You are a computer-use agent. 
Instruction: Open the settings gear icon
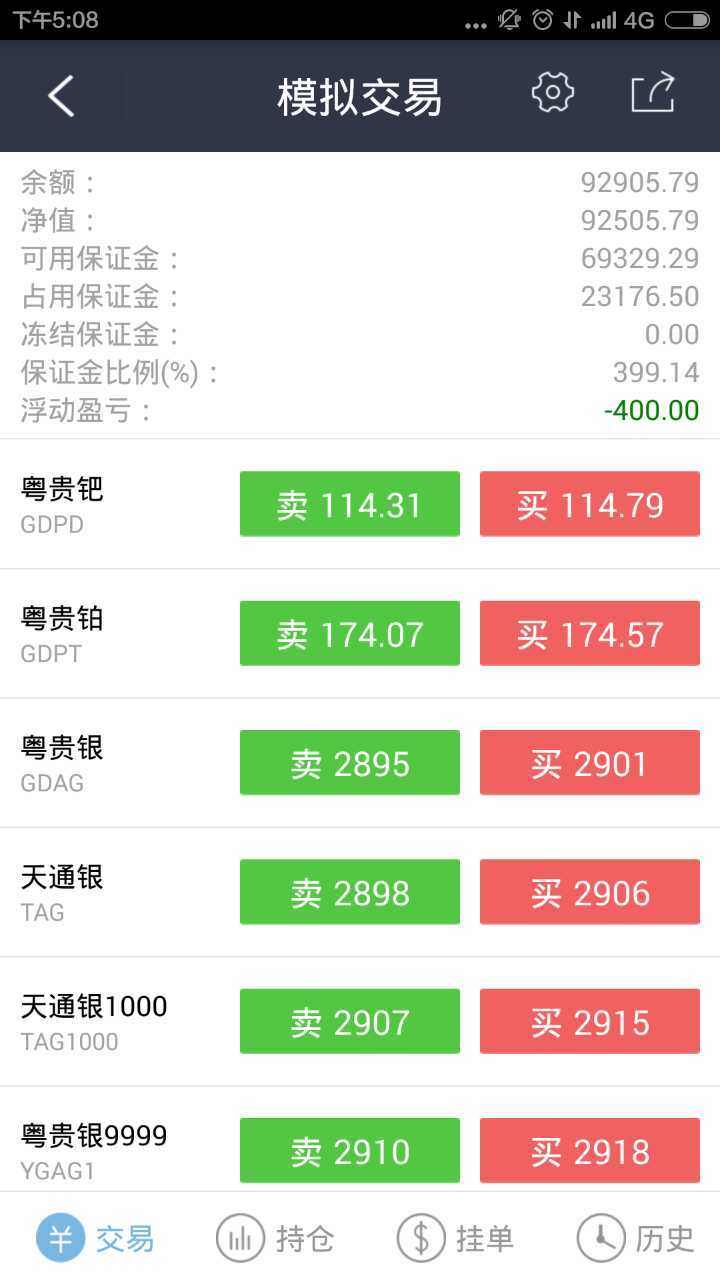click(552, 94)
